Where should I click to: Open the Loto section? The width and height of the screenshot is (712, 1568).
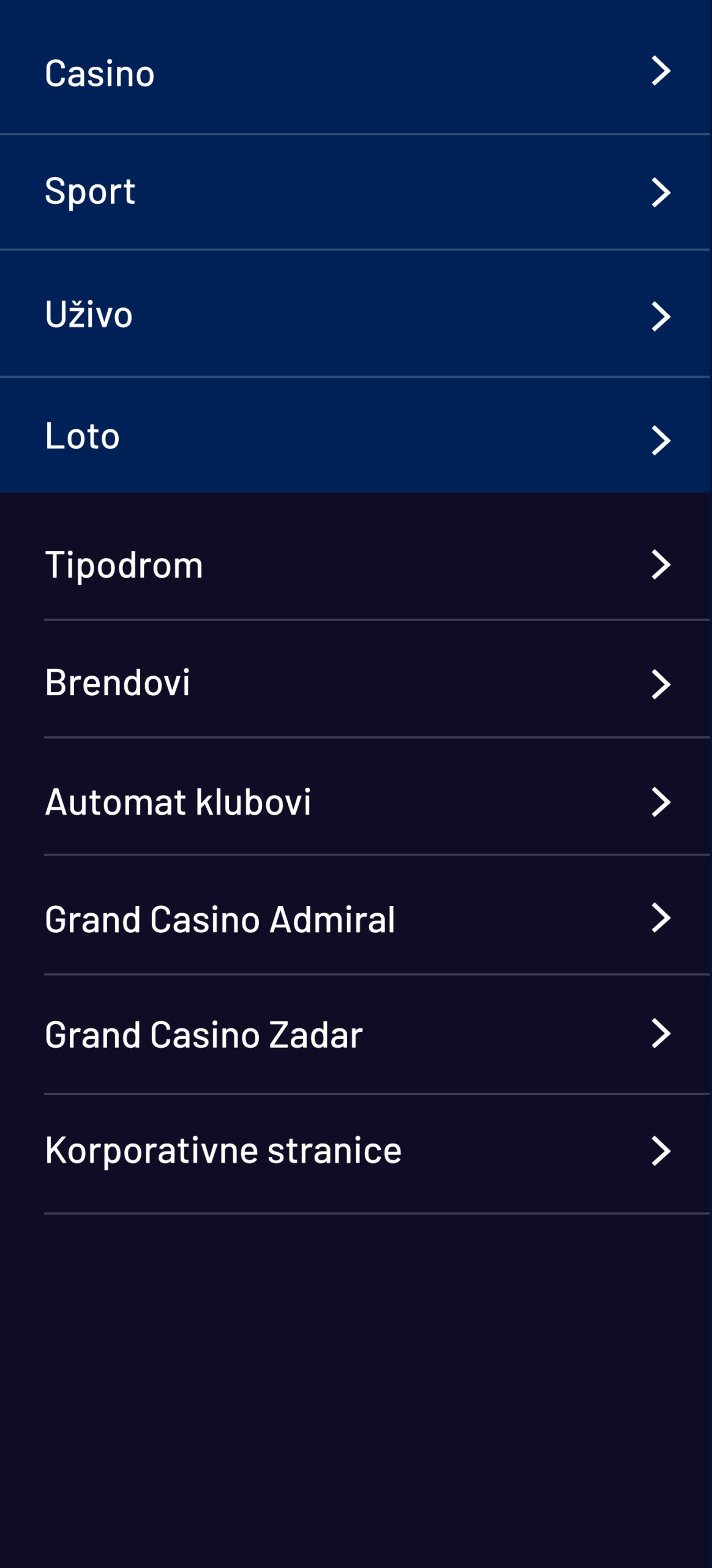click(355, 436)
